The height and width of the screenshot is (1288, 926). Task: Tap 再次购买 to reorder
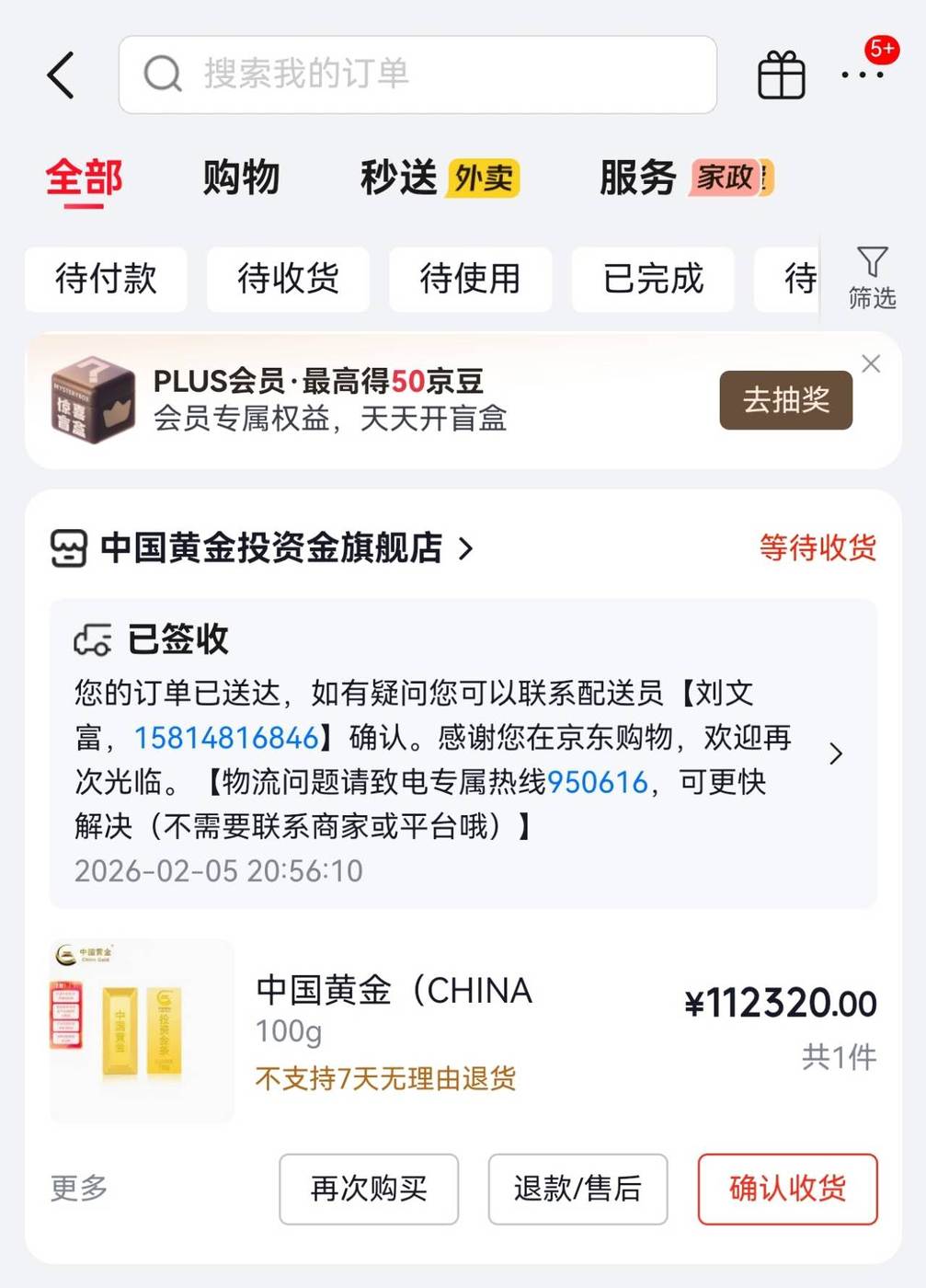pyautogui.click(x=369, y=1189)
